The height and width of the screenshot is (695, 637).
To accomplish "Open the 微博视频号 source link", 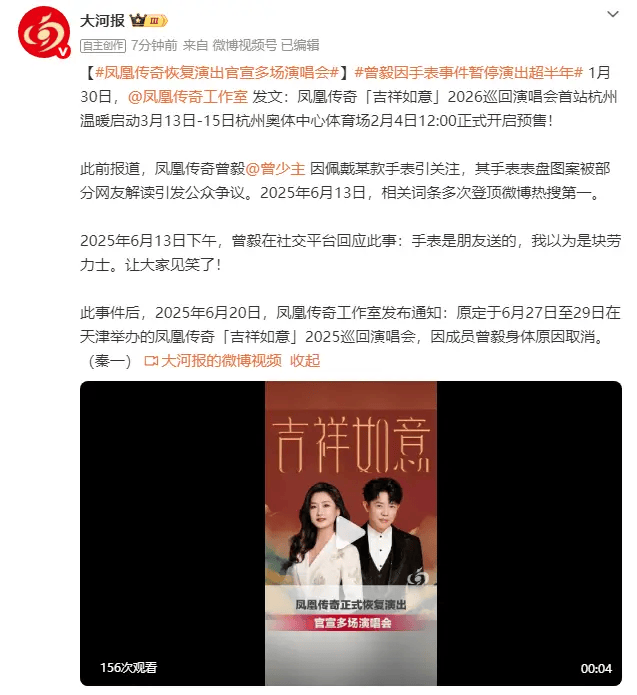I will point(242,44).
